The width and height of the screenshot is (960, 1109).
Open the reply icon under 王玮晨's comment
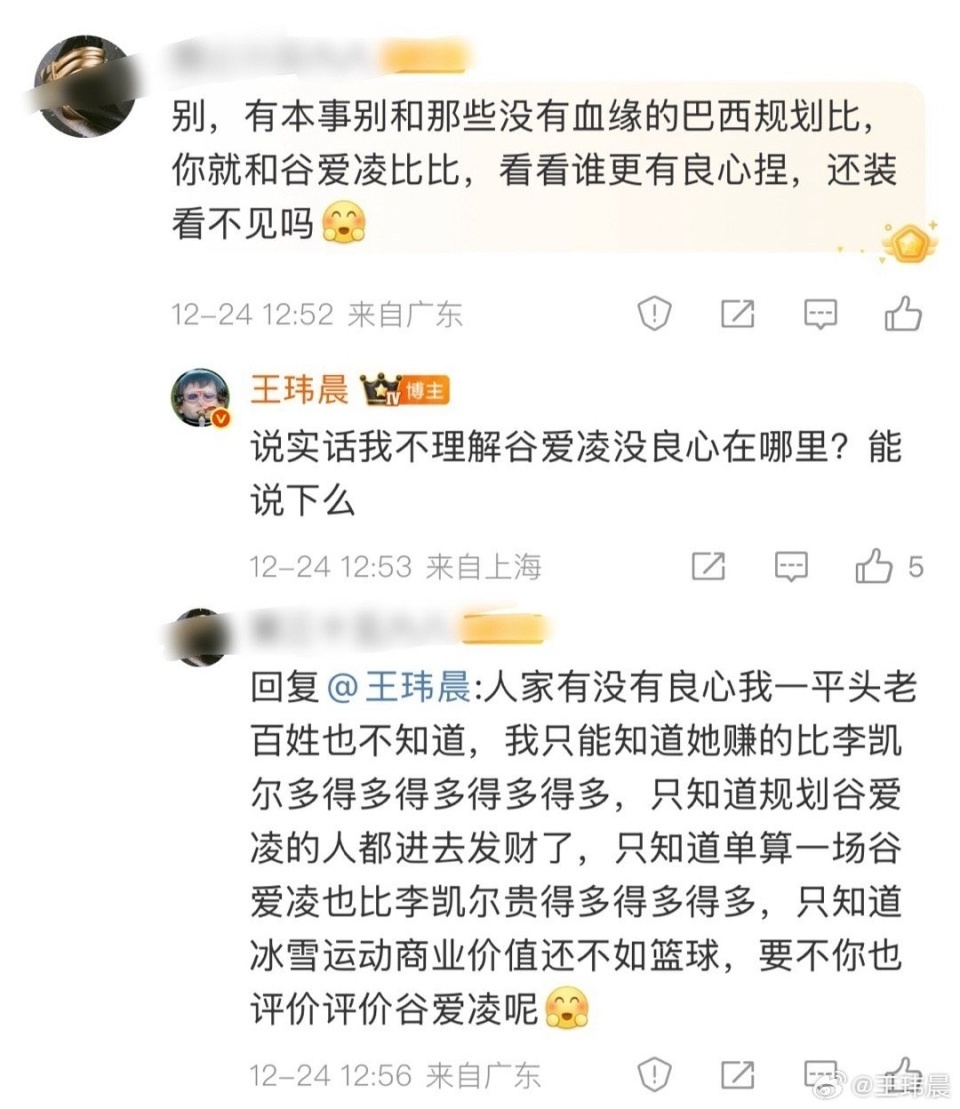click(x=791, y=567)
